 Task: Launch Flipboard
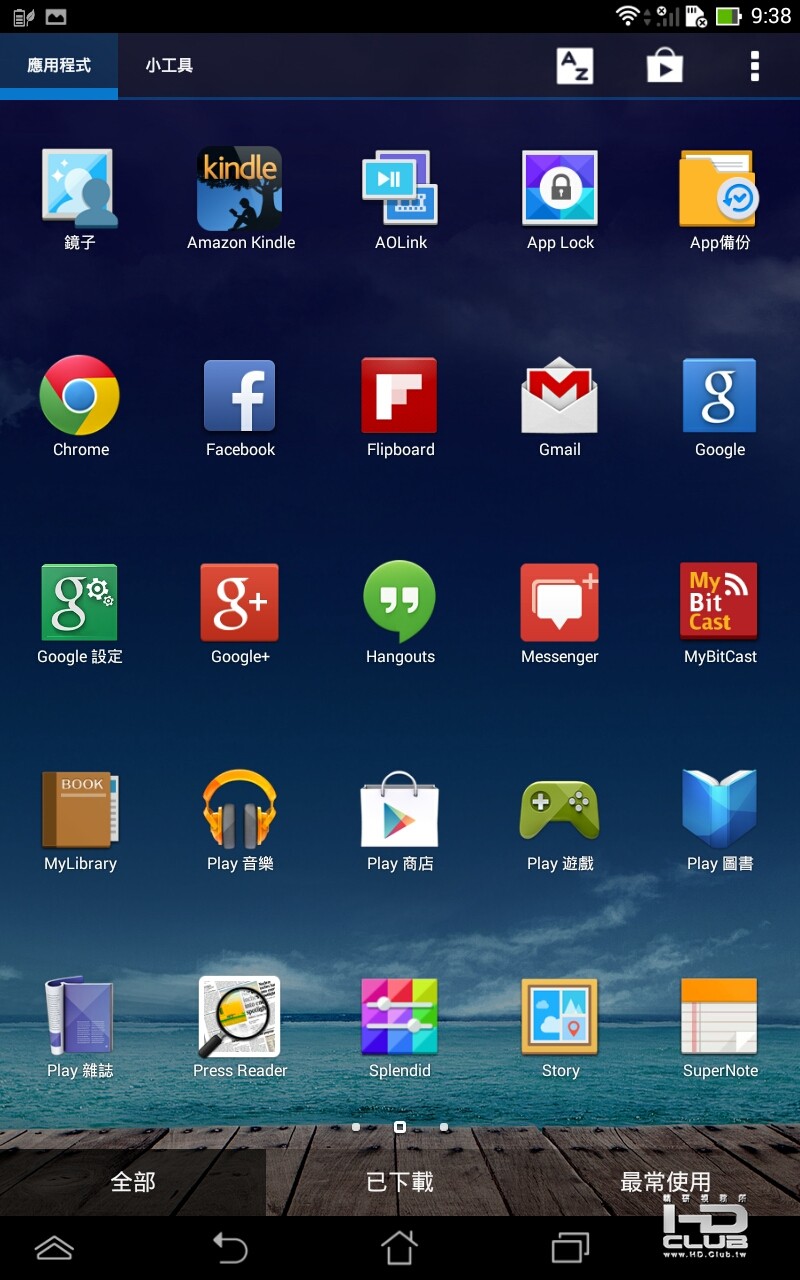pyautogui.click(x=400, y=396)
